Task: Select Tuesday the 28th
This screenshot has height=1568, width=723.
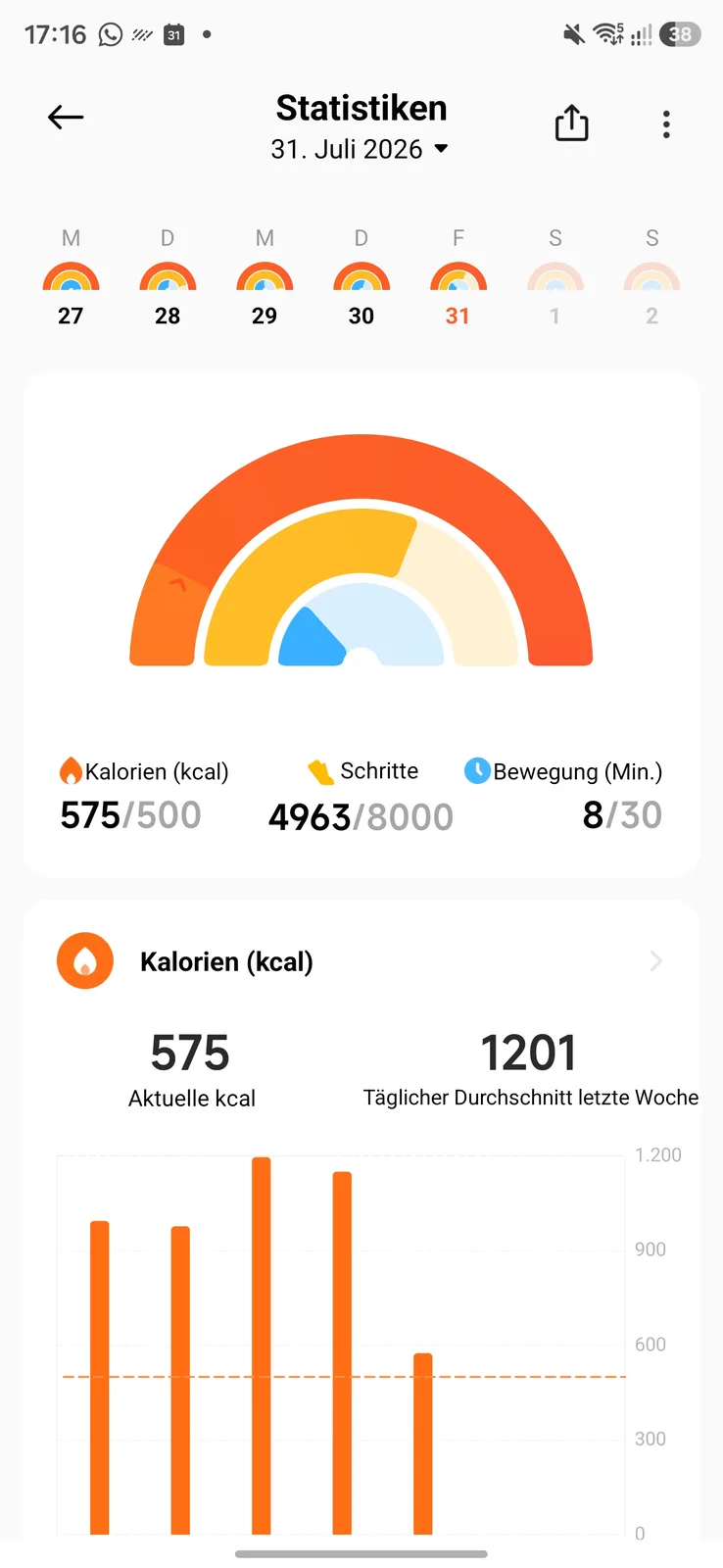Action: pyautogui.click(x=168, y=278)
